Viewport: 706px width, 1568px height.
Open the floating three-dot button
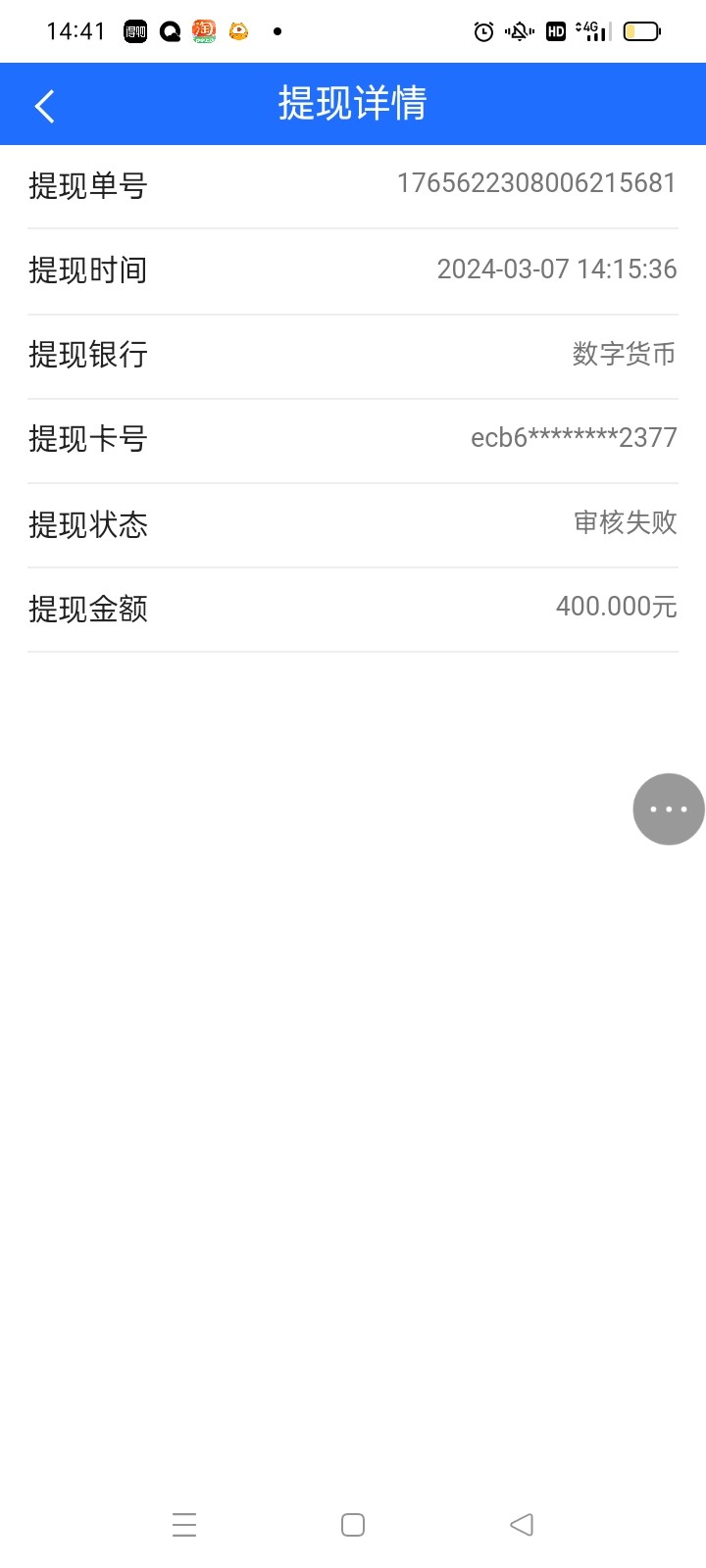(668, 809)
